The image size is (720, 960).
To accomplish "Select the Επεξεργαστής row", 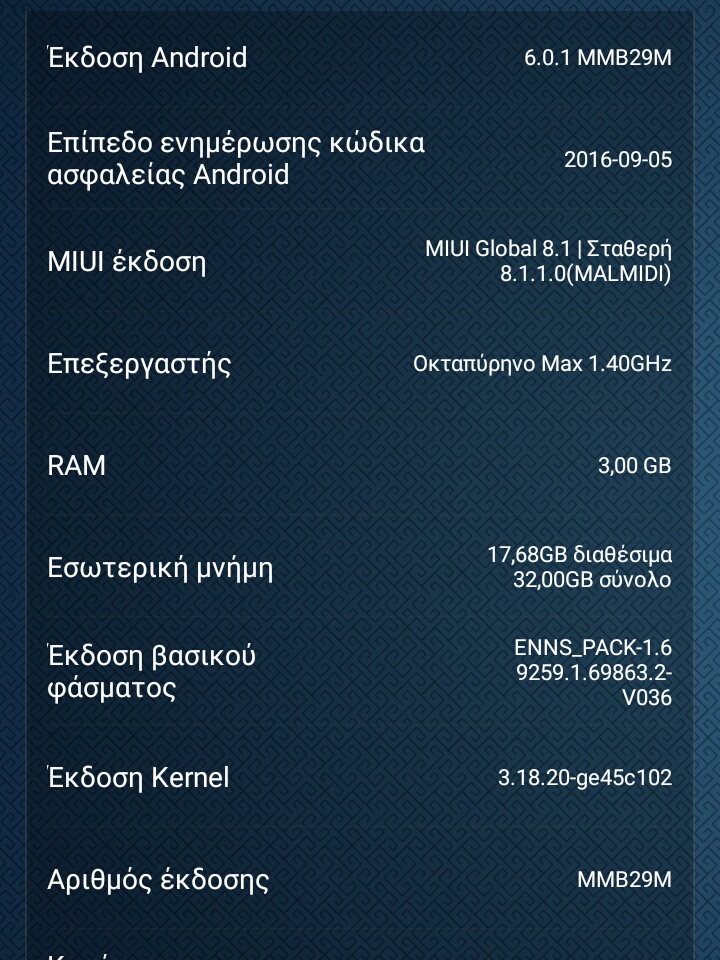I will coord(360,363).
